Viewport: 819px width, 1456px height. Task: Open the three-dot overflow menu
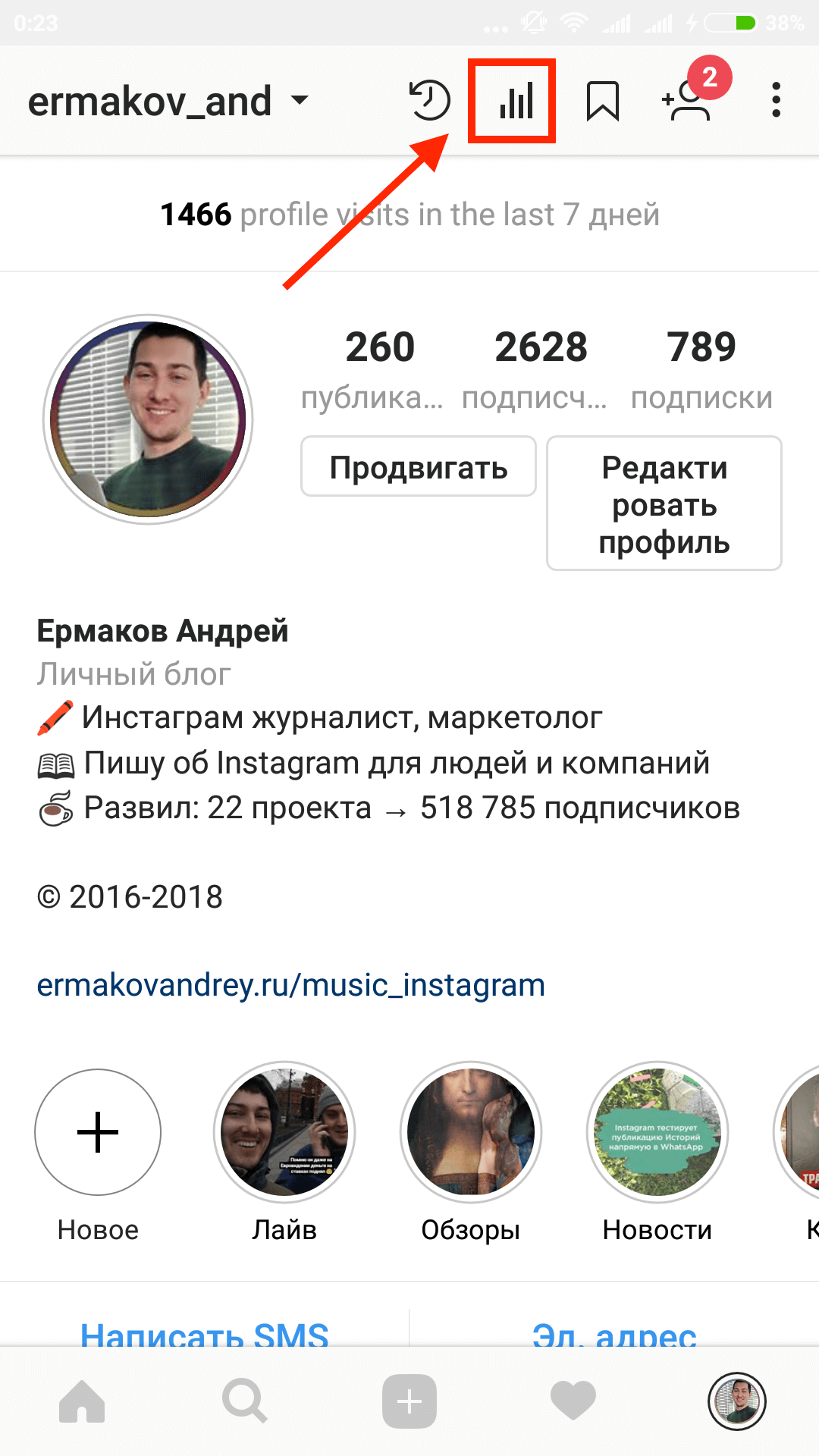[776, 101]
